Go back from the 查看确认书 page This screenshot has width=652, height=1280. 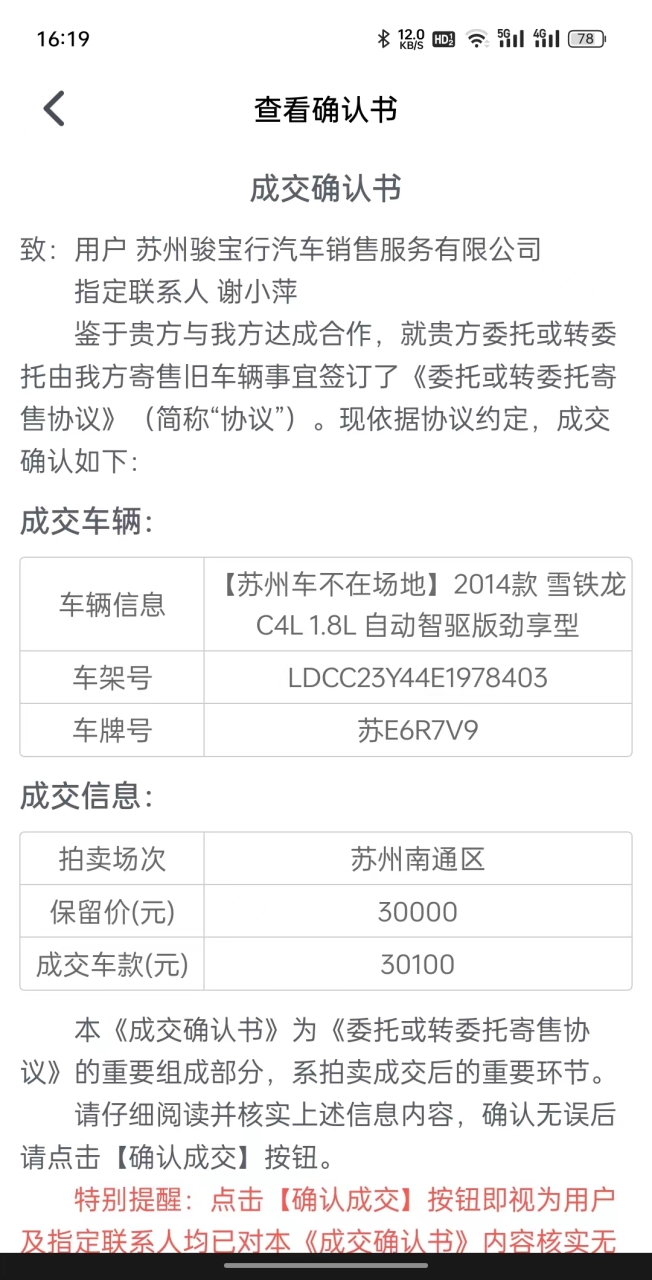point(54,108)
